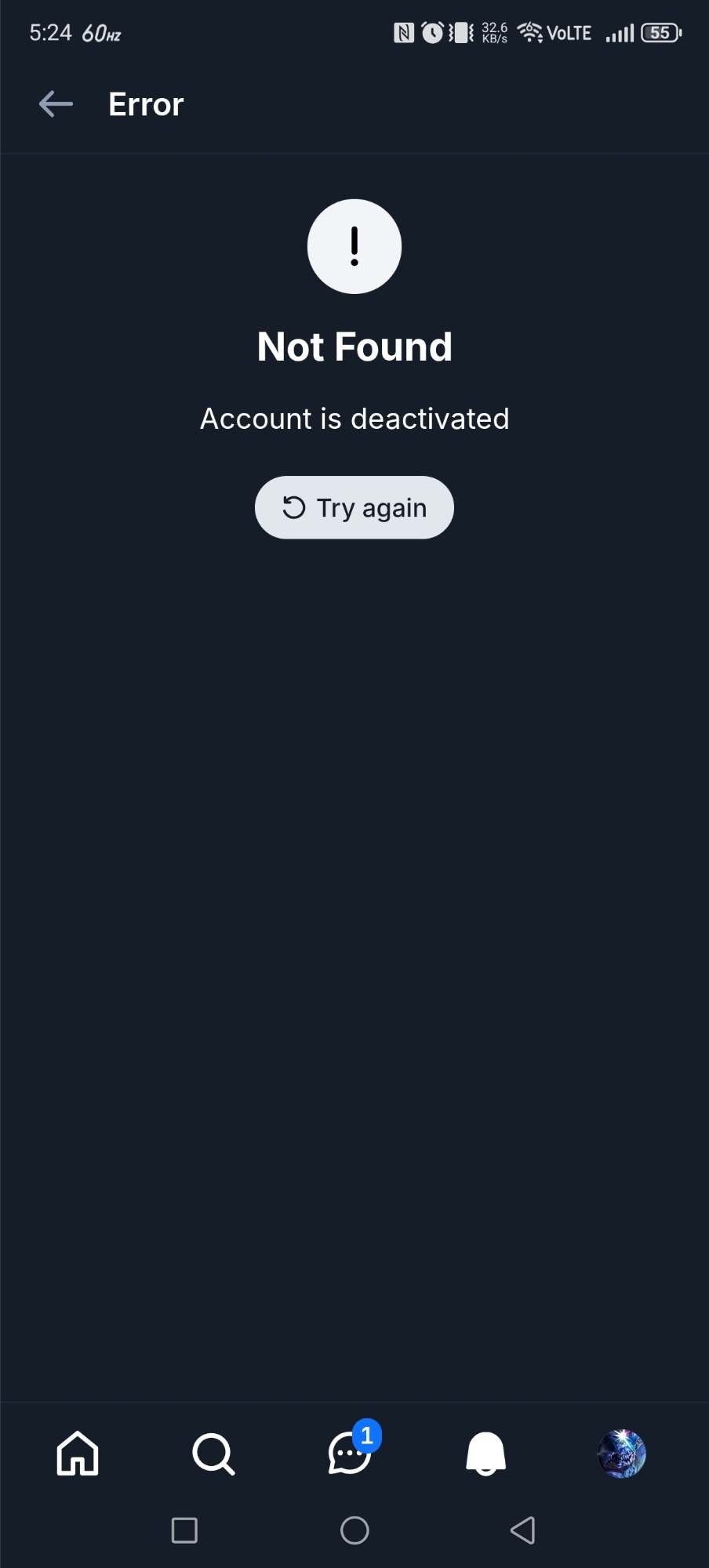Open chat messages with one unread
Screen dimensions: 709x1568
350,1454
